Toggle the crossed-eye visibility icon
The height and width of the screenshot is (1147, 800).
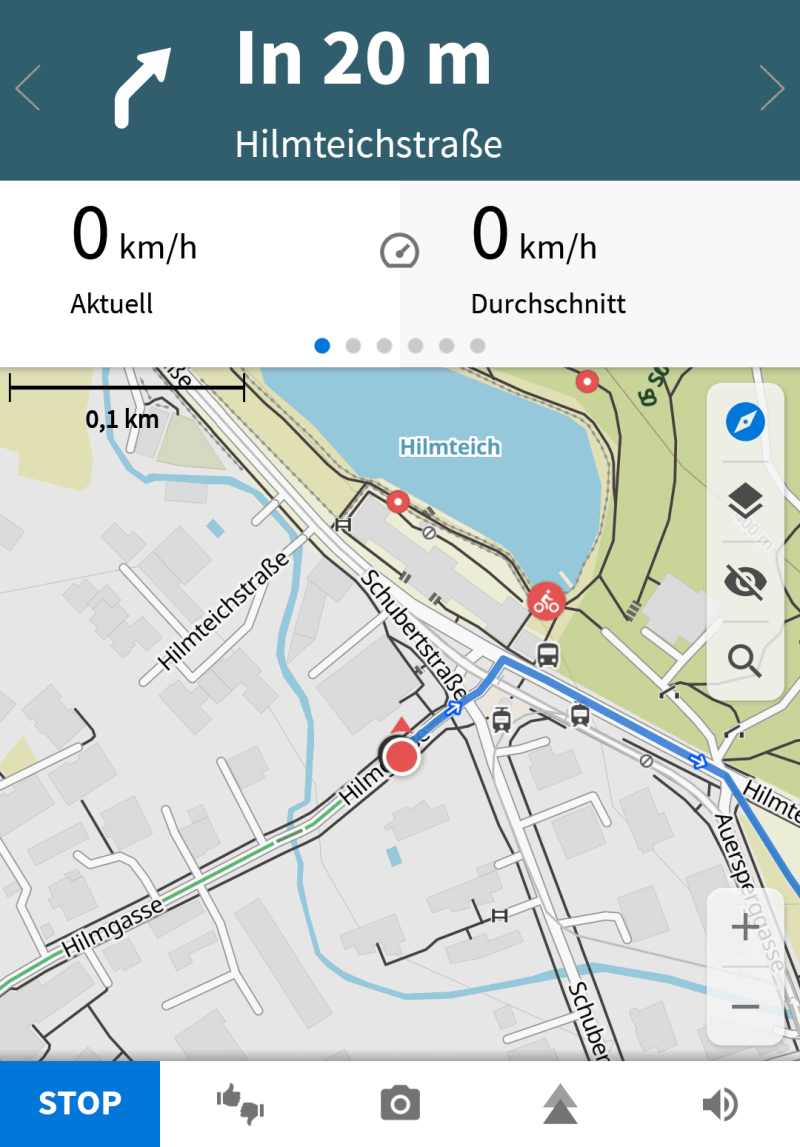pos(745,581)
